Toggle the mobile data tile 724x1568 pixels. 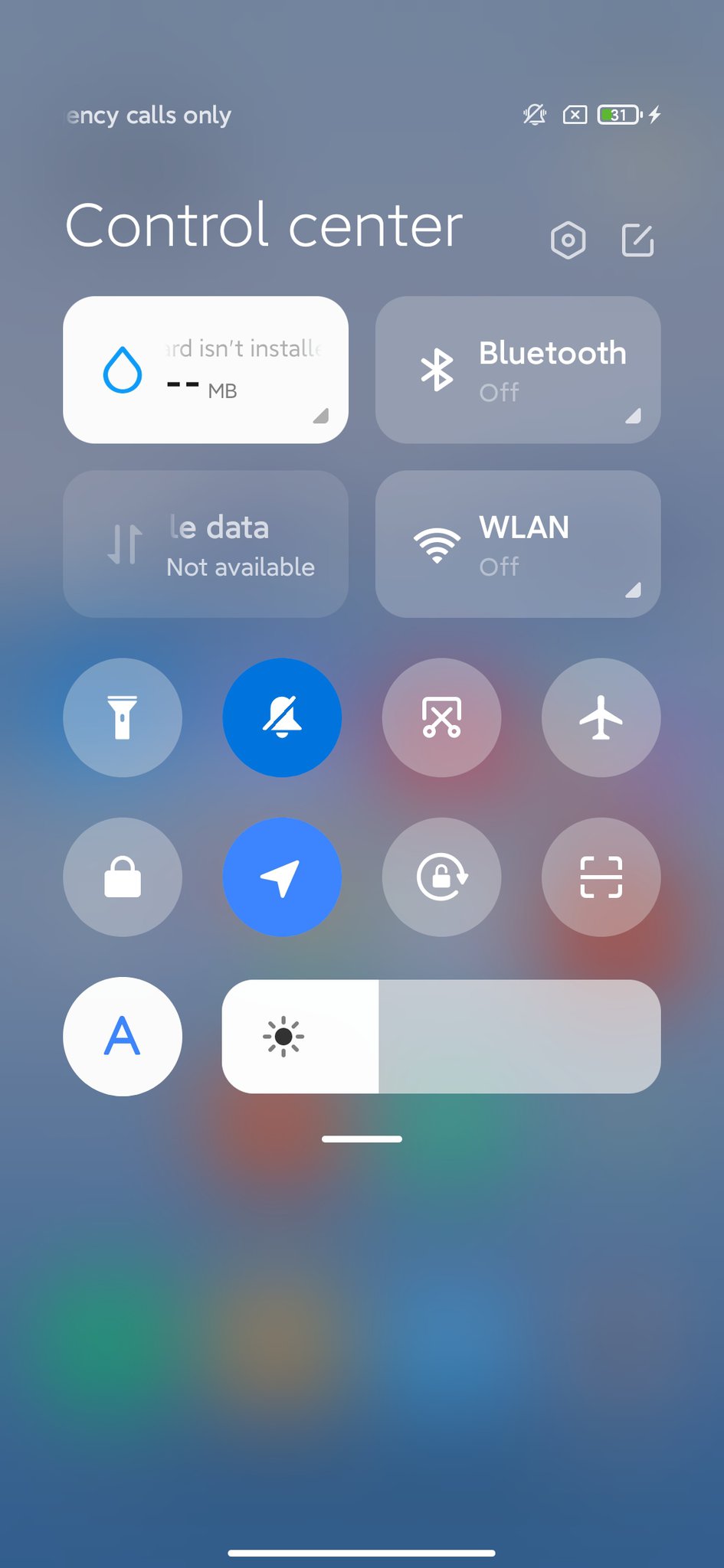[x=205, y=544]
